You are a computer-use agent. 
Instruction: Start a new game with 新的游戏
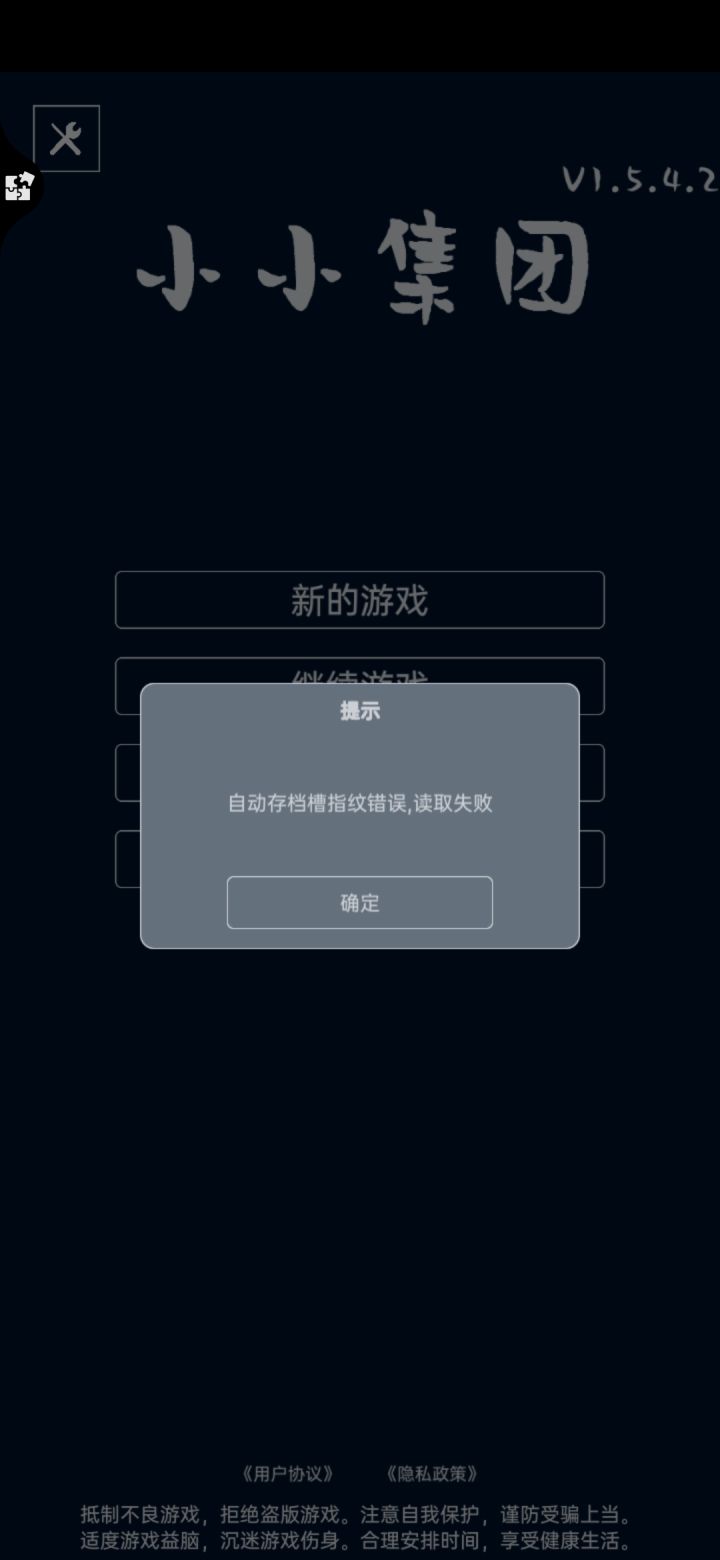(359, 600)
